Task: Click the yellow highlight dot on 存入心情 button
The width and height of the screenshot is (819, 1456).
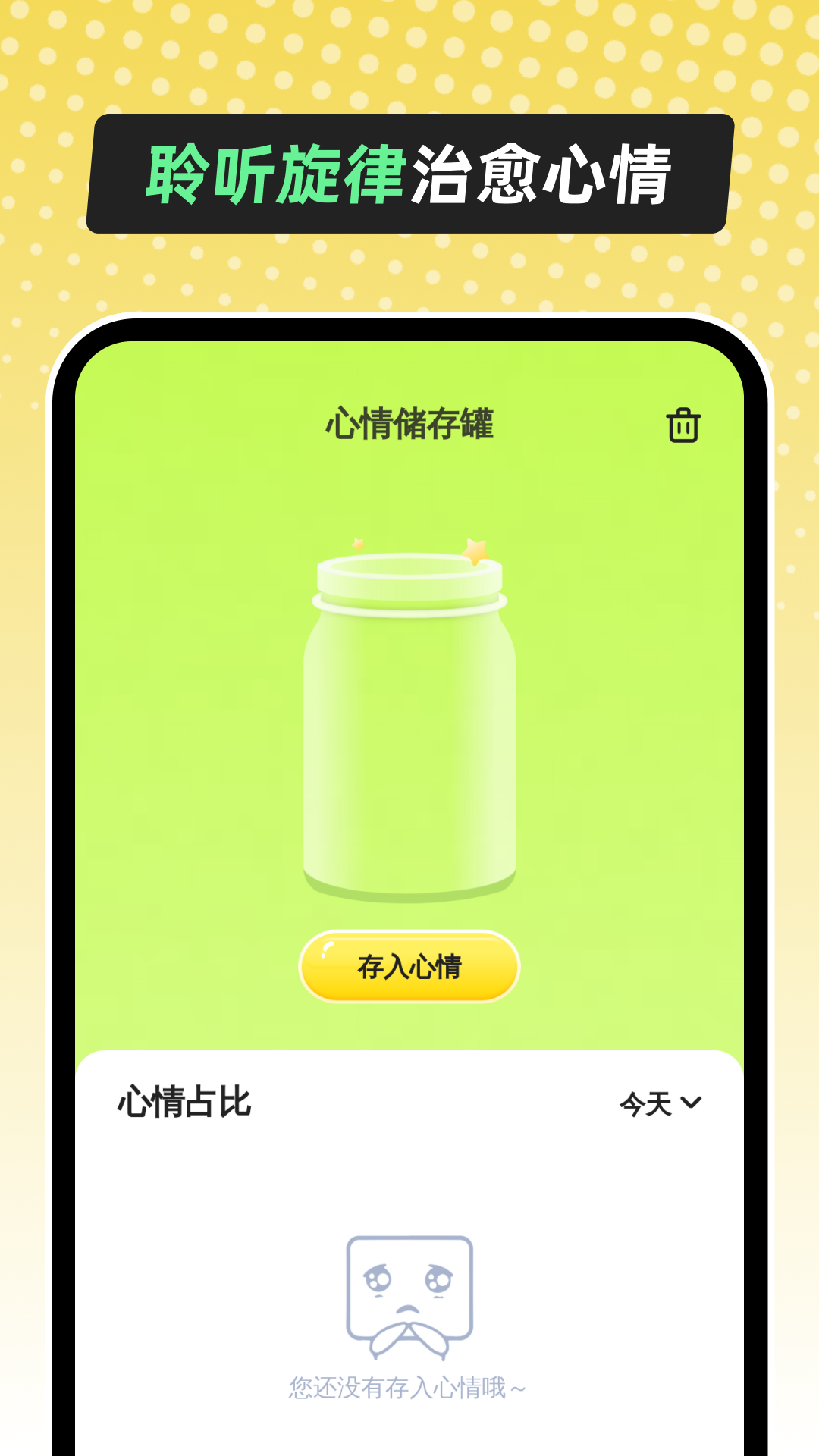Action: click(x=328, y=948)
